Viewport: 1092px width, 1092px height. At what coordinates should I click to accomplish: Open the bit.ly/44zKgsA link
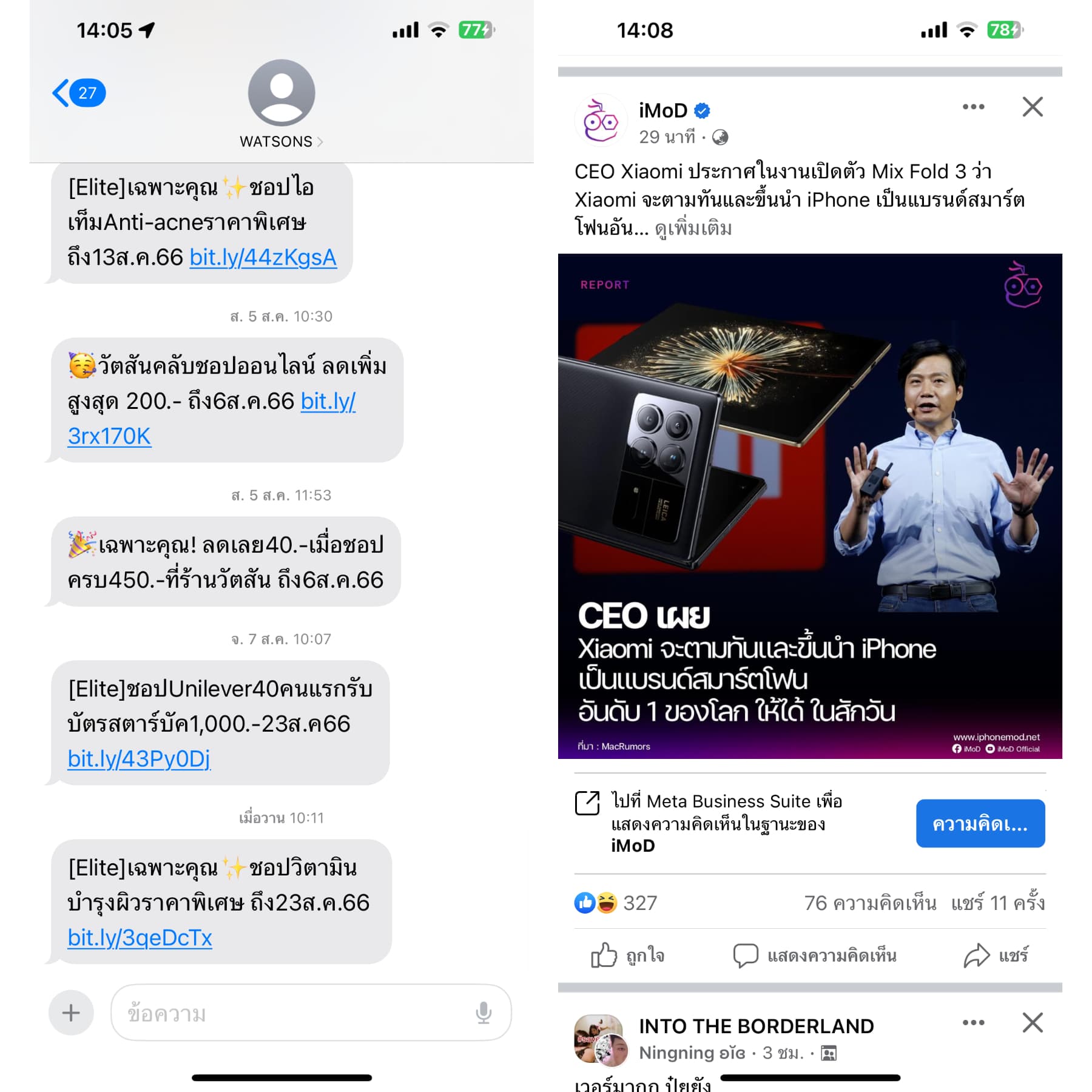pos(263,258)
